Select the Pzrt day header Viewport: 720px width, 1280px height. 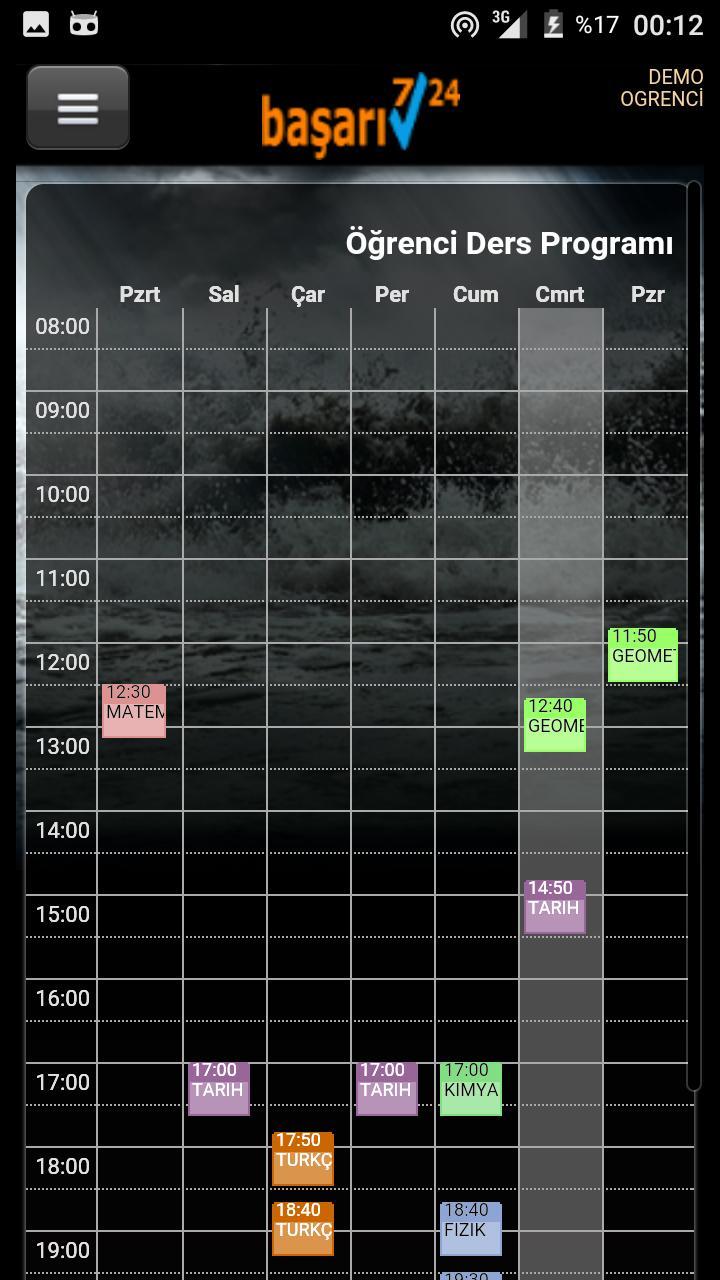tap(139, 294)
